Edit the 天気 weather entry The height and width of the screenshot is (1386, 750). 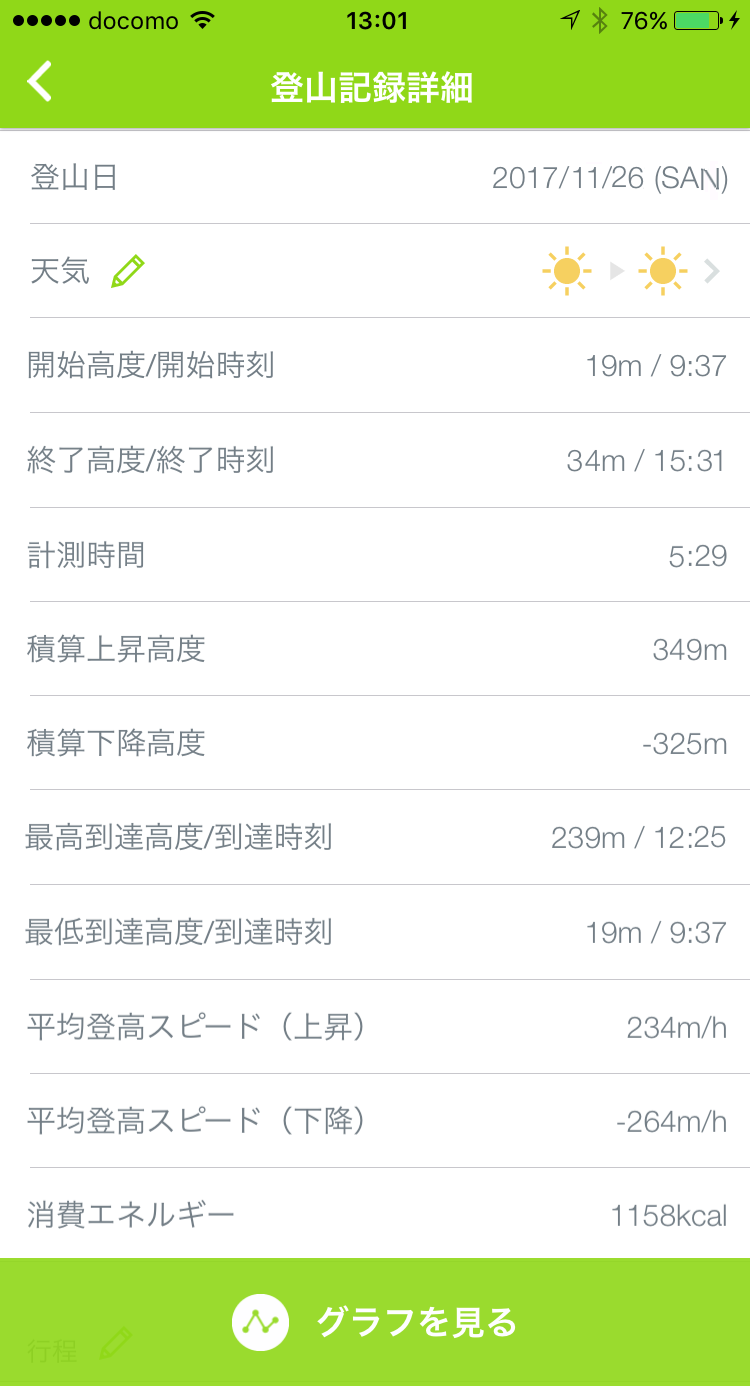coord(128,271)
